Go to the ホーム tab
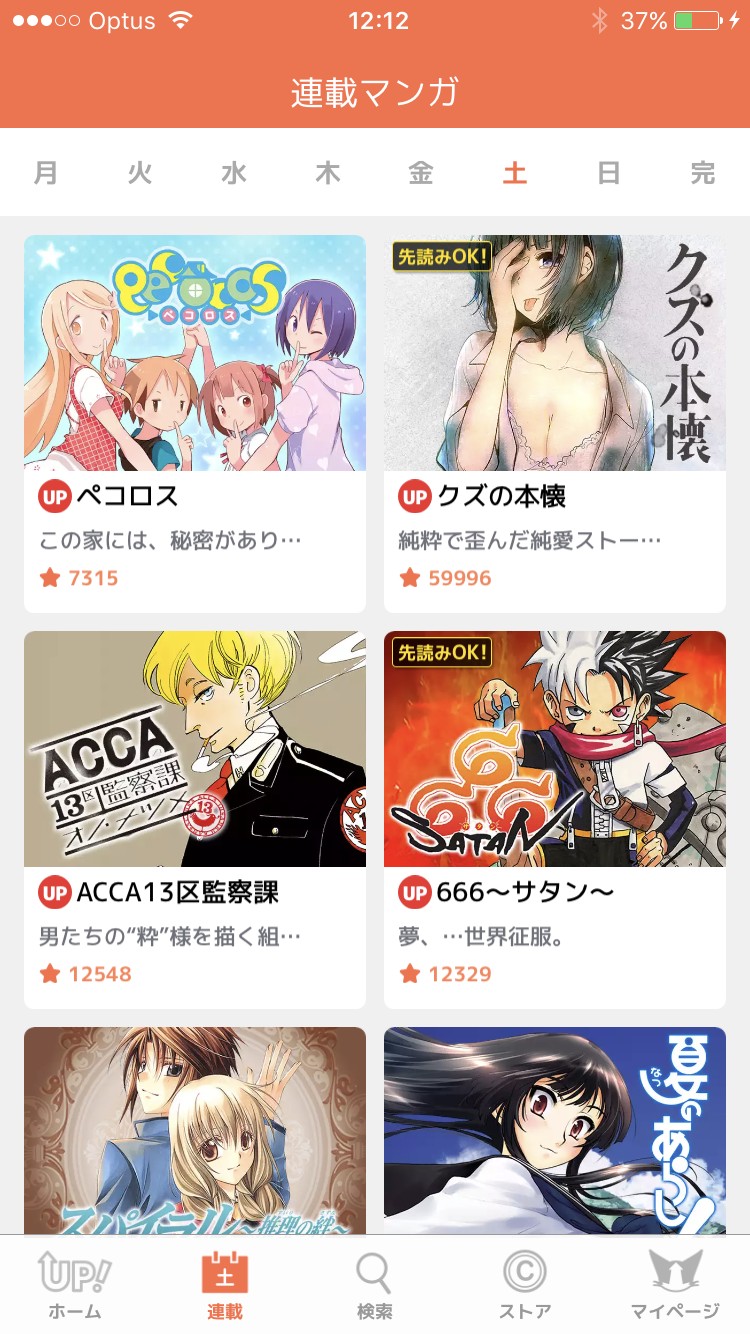Screen dimensions: 750x1334 click(75, 1285)
